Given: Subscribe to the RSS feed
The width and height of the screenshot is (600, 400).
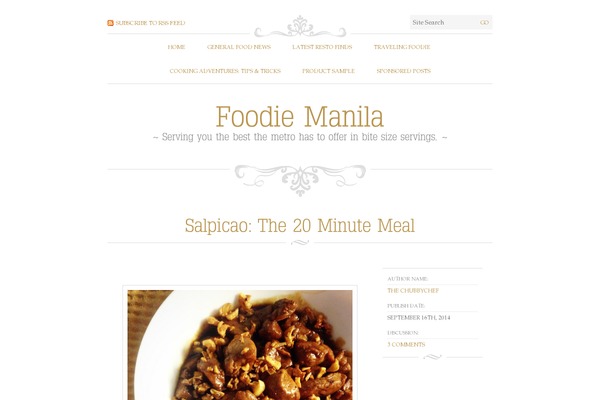Looking at the screenshot, I should (150, 22).
